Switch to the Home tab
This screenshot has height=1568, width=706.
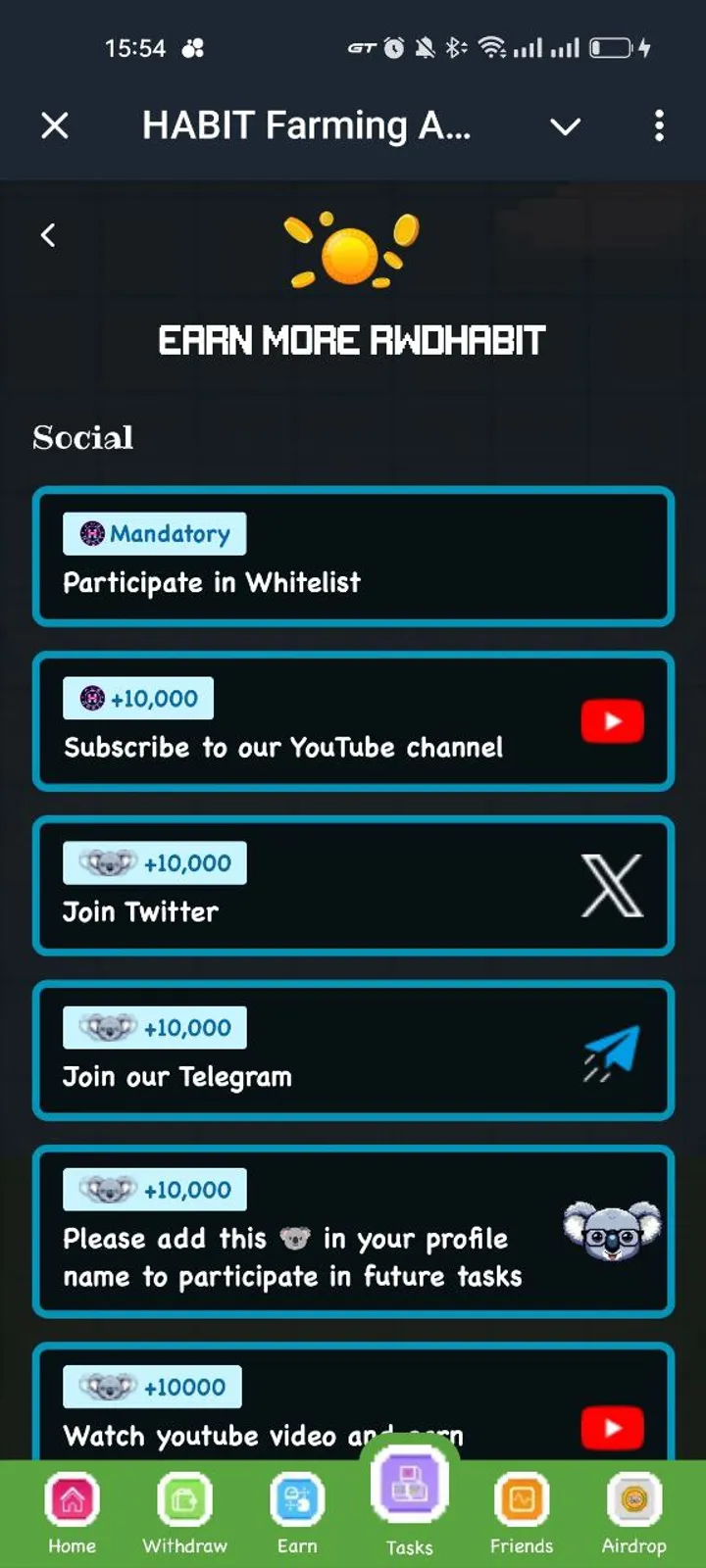point(73,1512)
